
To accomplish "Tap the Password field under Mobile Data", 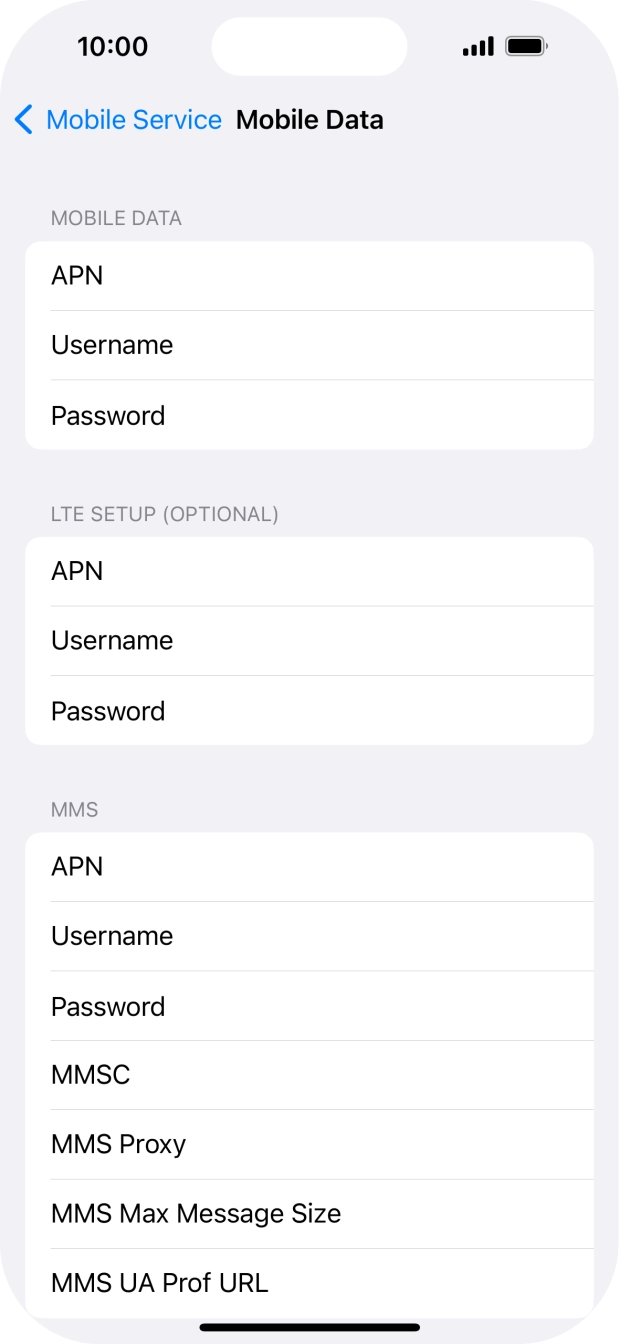I will [309, 415].
